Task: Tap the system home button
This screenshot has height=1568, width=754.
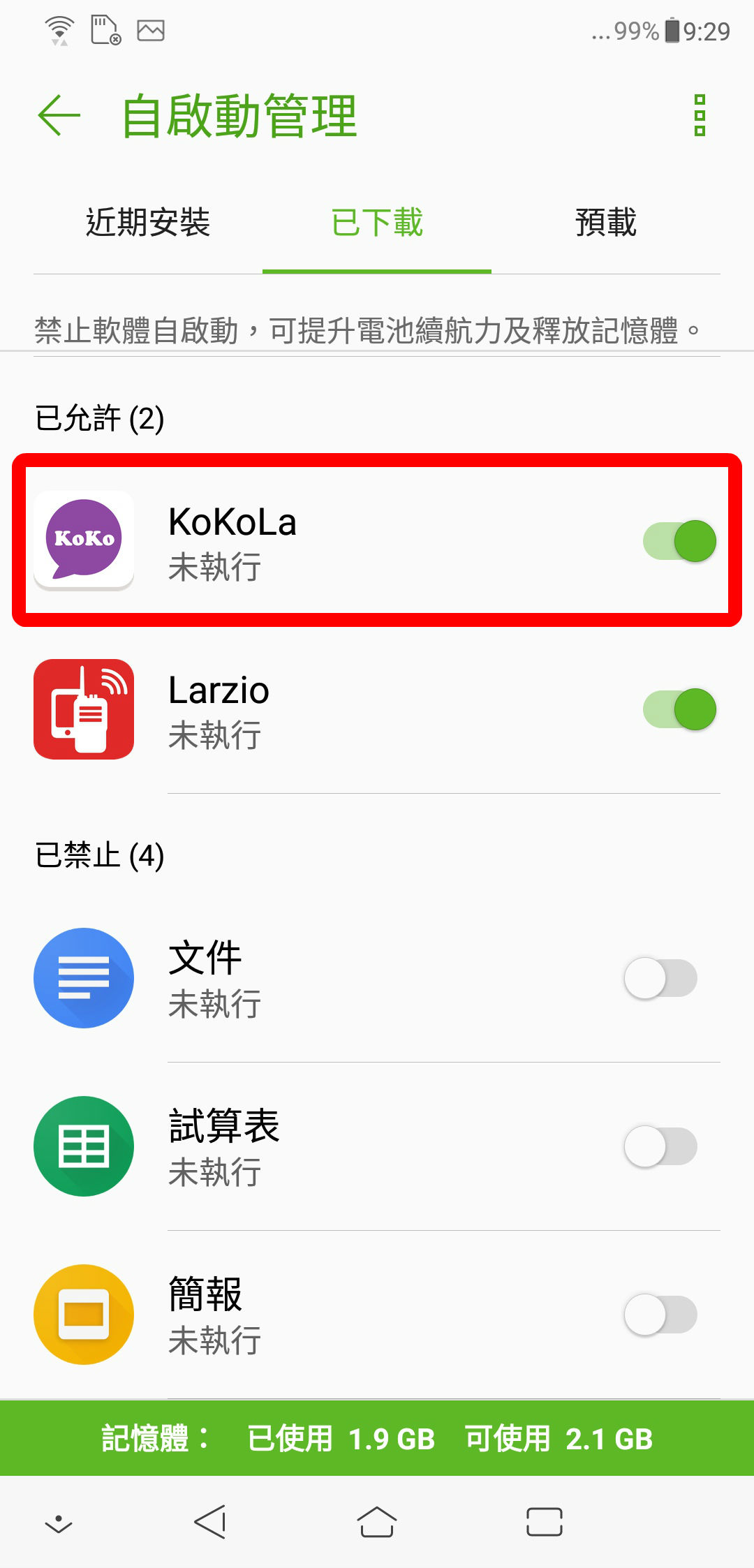Action: pyautogui.click(x=377, y=1522)
